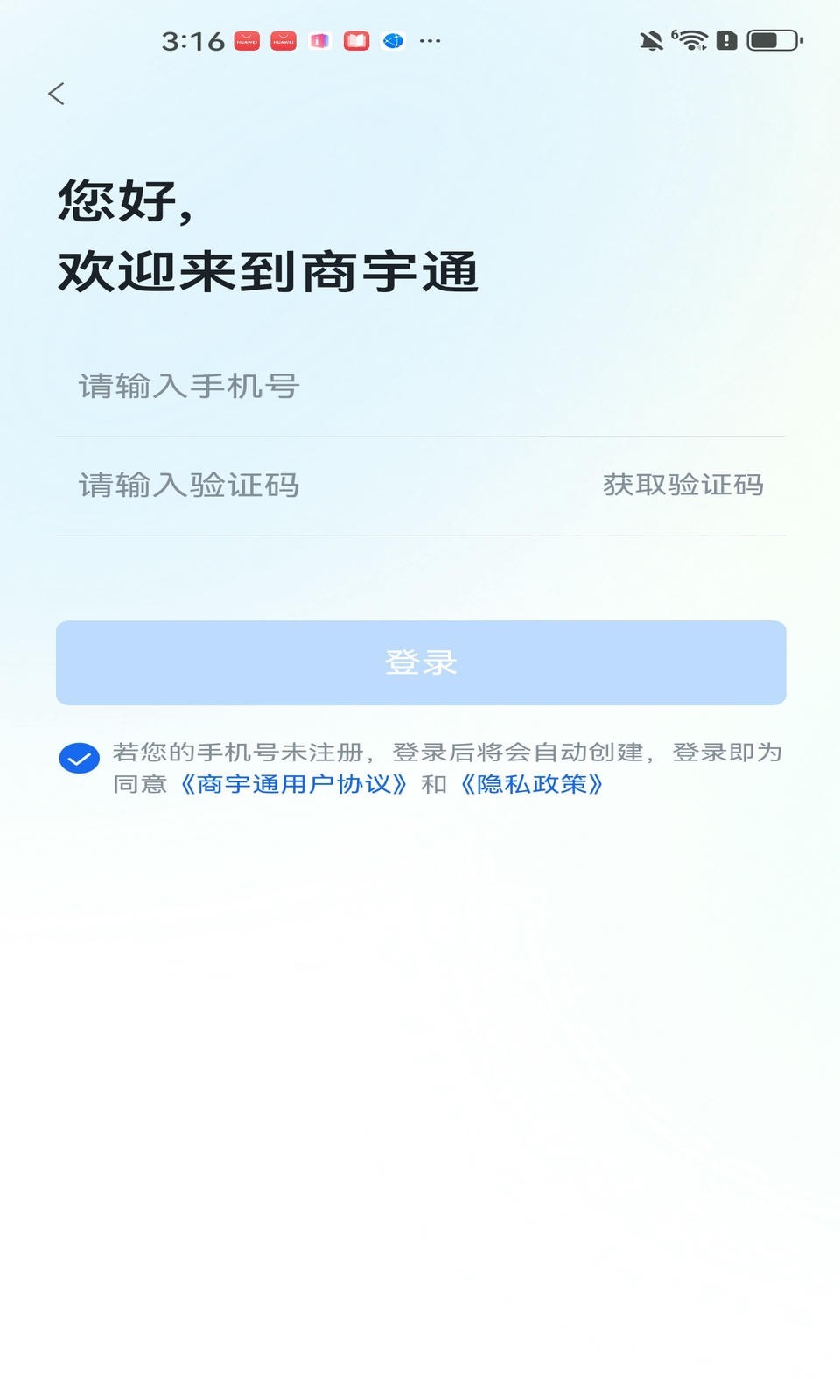The height and width of the screenshot is (1400, 840).
Task: Expand the status bar more options ellipsis
Action: coord(428,39)
